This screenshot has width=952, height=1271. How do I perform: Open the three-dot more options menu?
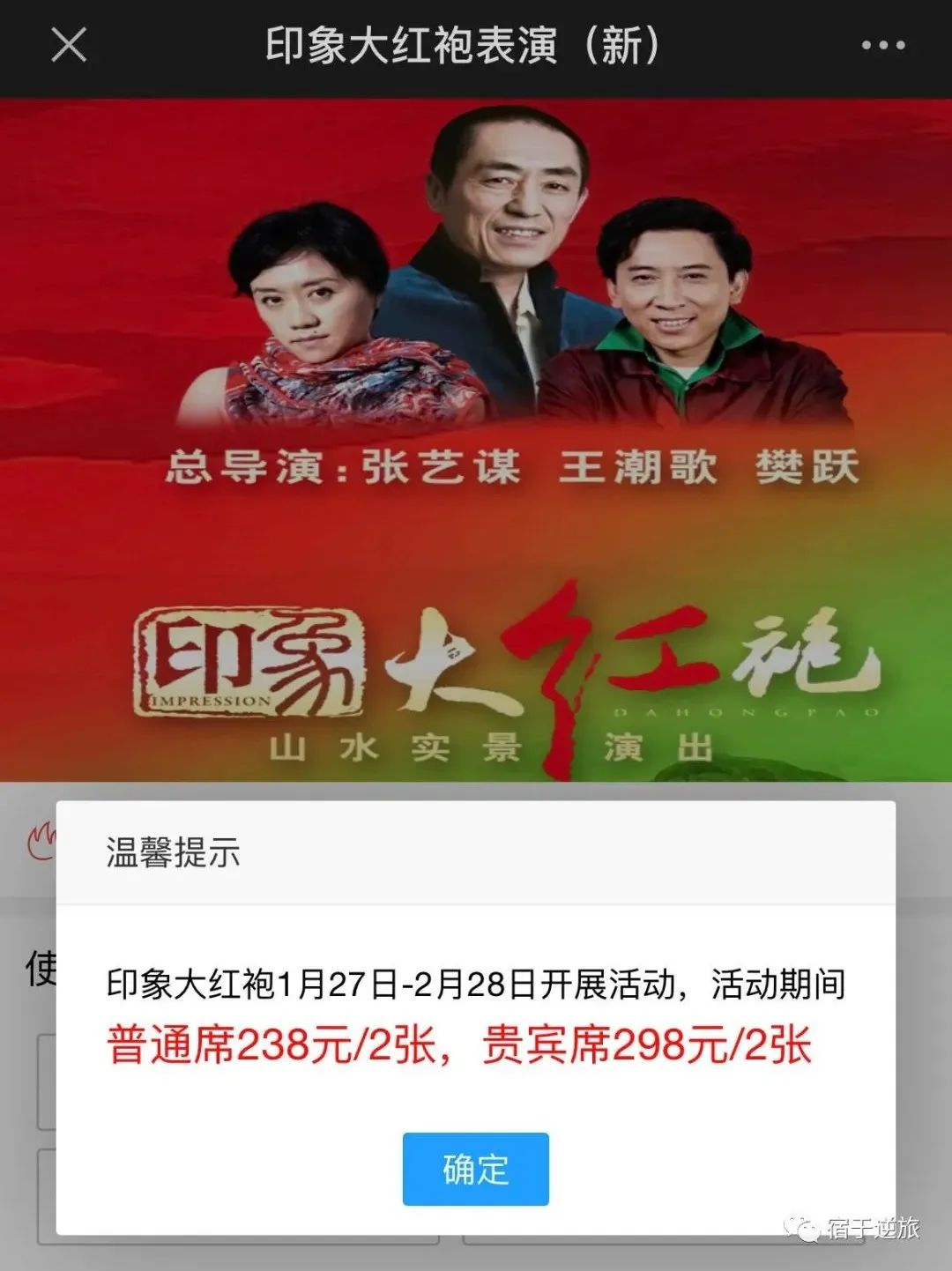(x=882, y=46)
